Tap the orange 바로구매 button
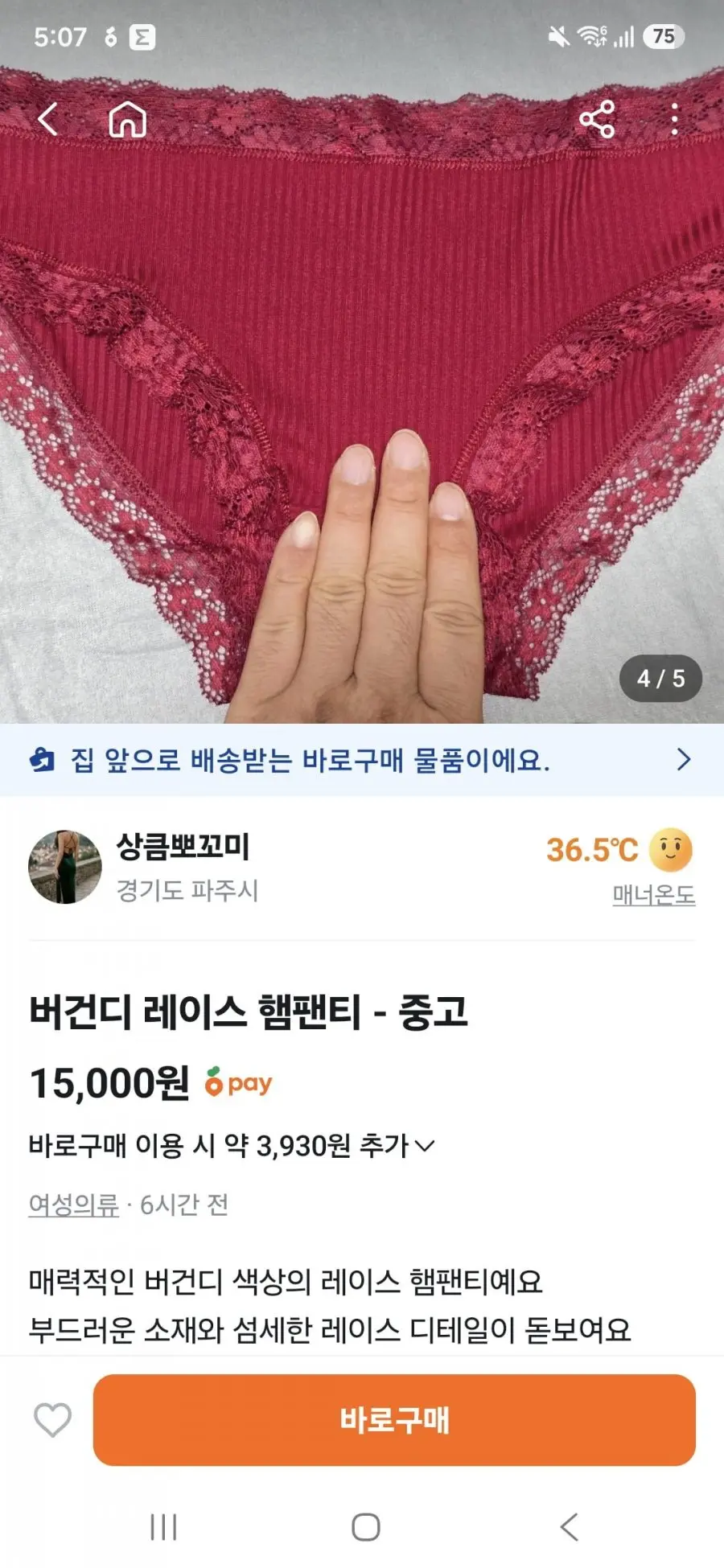The height and width of the screenshot is (1568, 724). (394, 1420)
